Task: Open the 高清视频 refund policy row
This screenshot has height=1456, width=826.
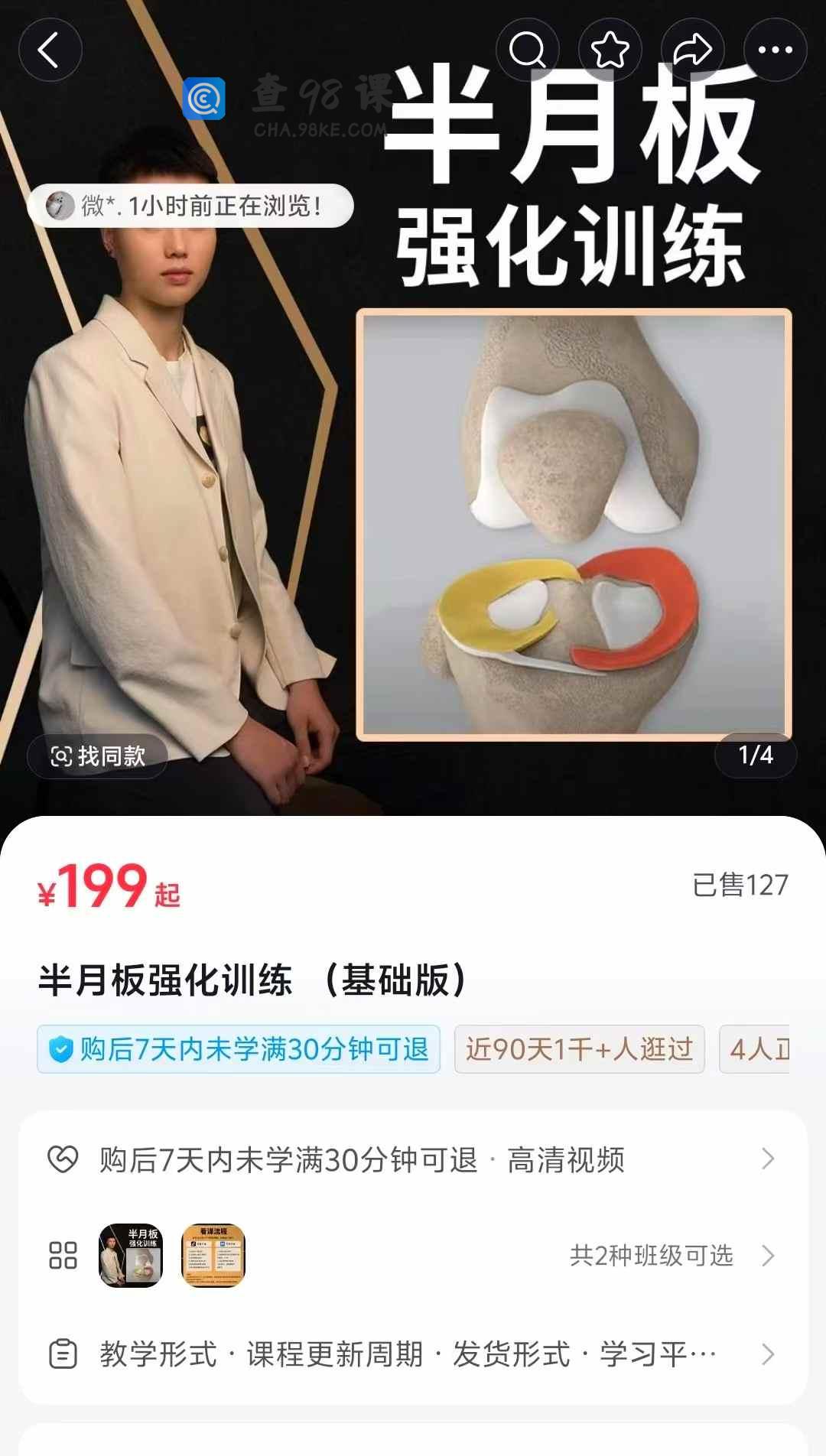Action: pyautogui.click(x=413, y=1160)
